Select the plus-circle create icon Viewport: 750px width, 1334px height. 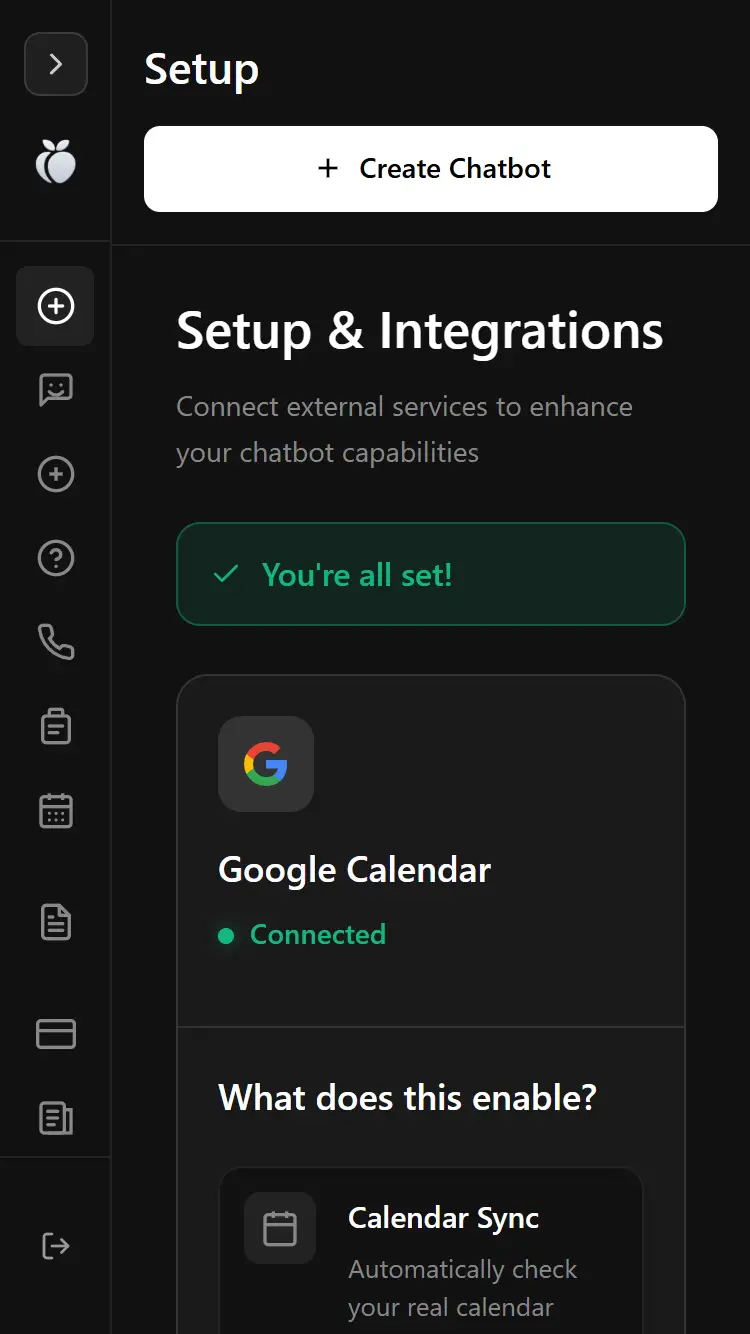coord(55,474)
